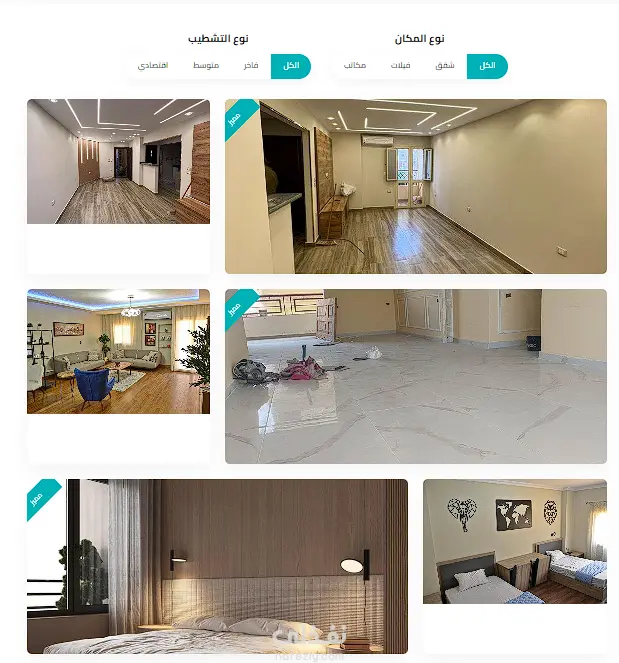Filter finishing by فاخر
The image size is (619, 663).
[250, 66]
